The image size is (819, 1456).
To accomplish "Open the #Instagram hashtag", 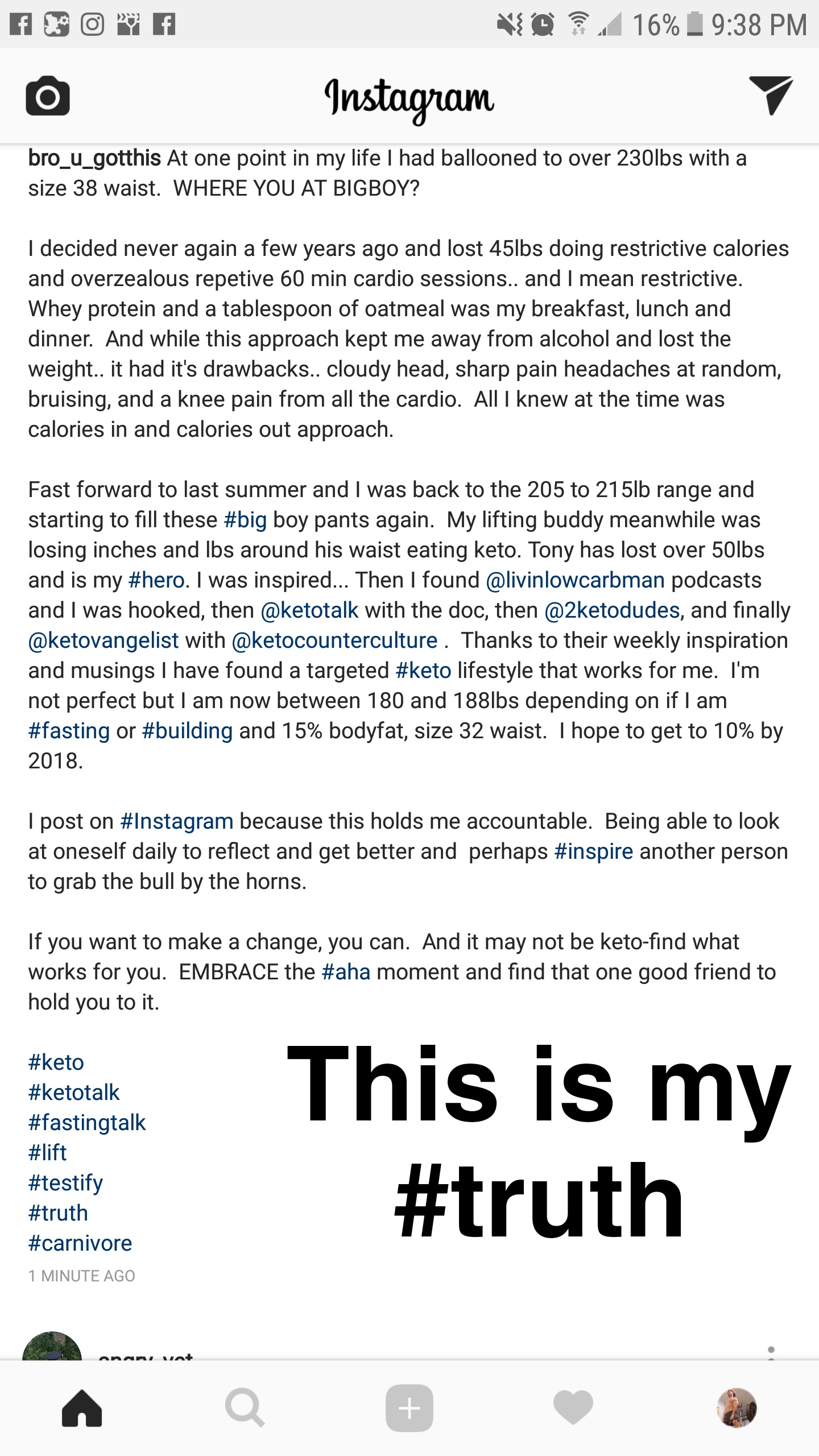I will [x=177, y=821].
